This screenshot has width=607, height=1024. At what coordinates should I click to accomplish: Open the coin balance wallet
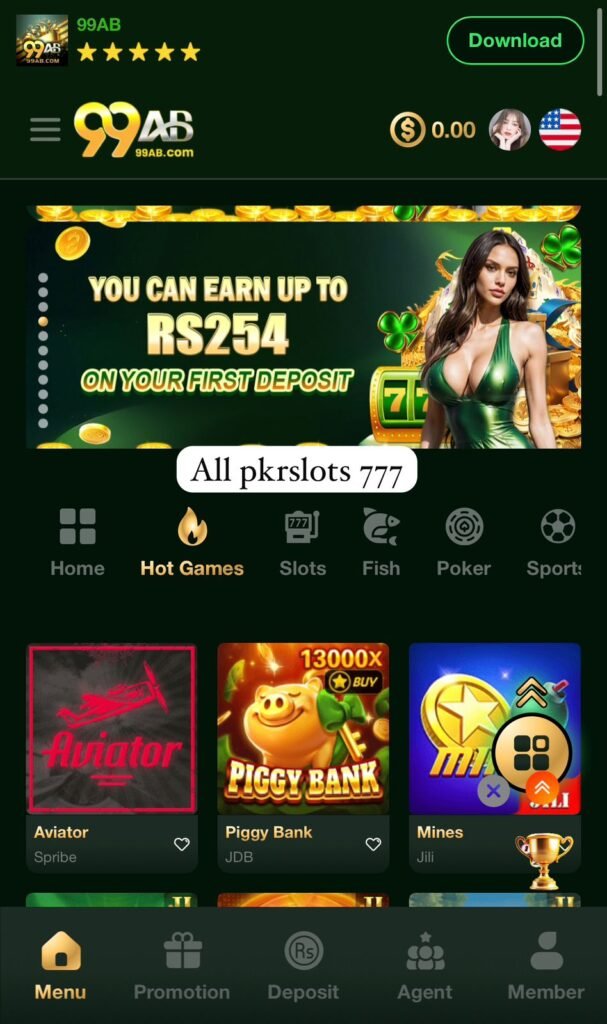[432, 129]
